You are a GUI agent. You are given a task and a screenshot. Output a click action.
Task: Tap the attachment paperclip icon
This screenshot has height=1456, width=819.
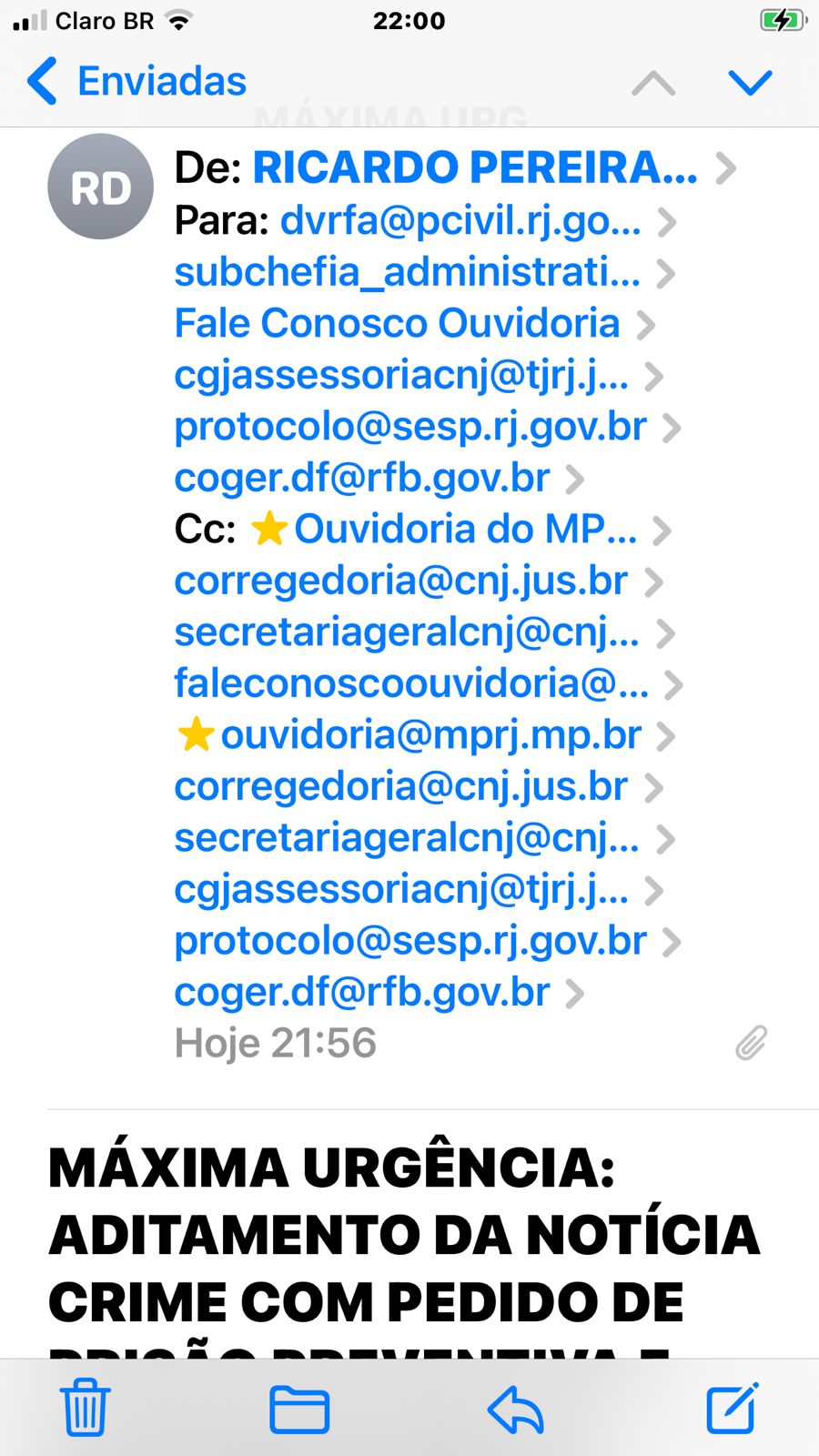pos(751,1043)
